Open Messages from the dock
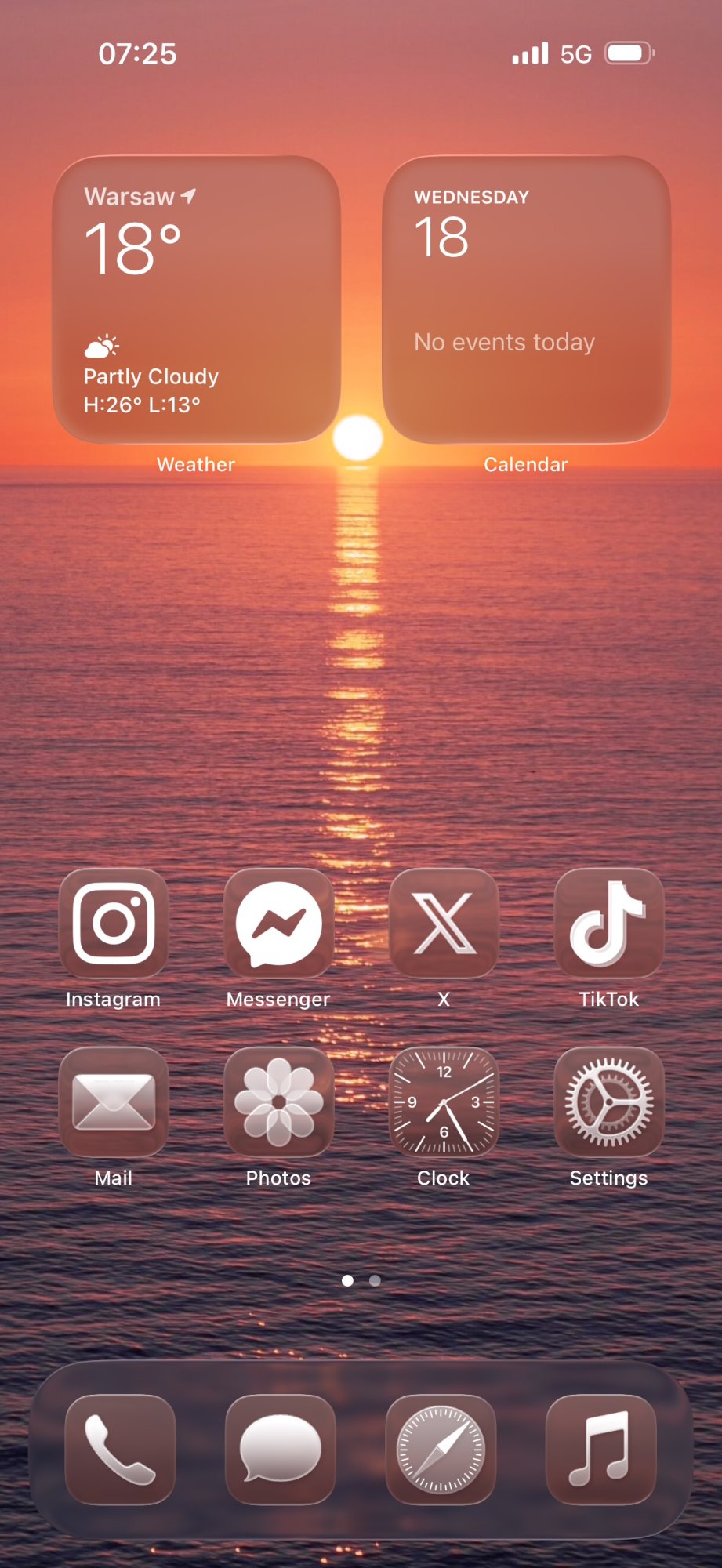 coord(280,1449)
